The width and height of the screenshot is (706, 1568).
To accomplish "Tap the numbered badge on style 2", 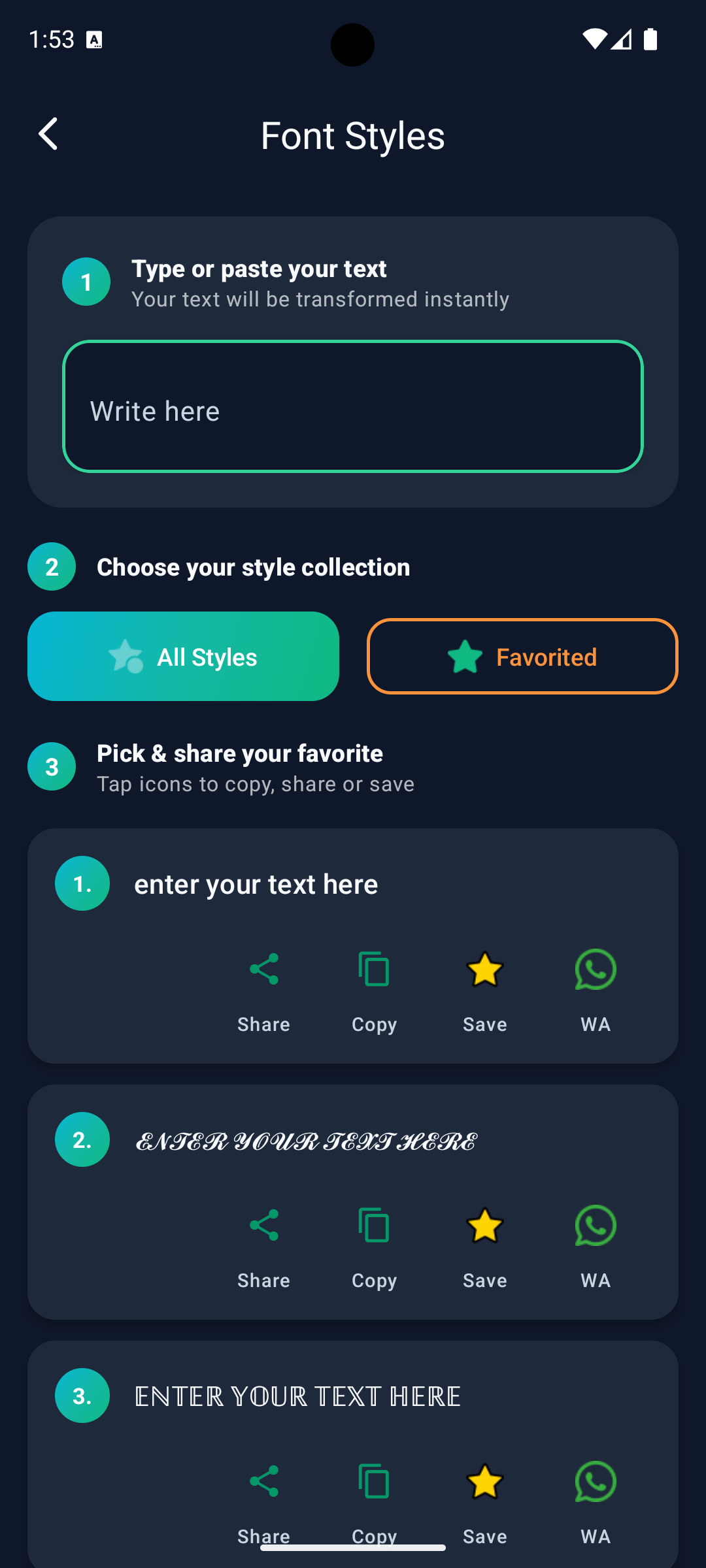I will tap(82, 1139).
